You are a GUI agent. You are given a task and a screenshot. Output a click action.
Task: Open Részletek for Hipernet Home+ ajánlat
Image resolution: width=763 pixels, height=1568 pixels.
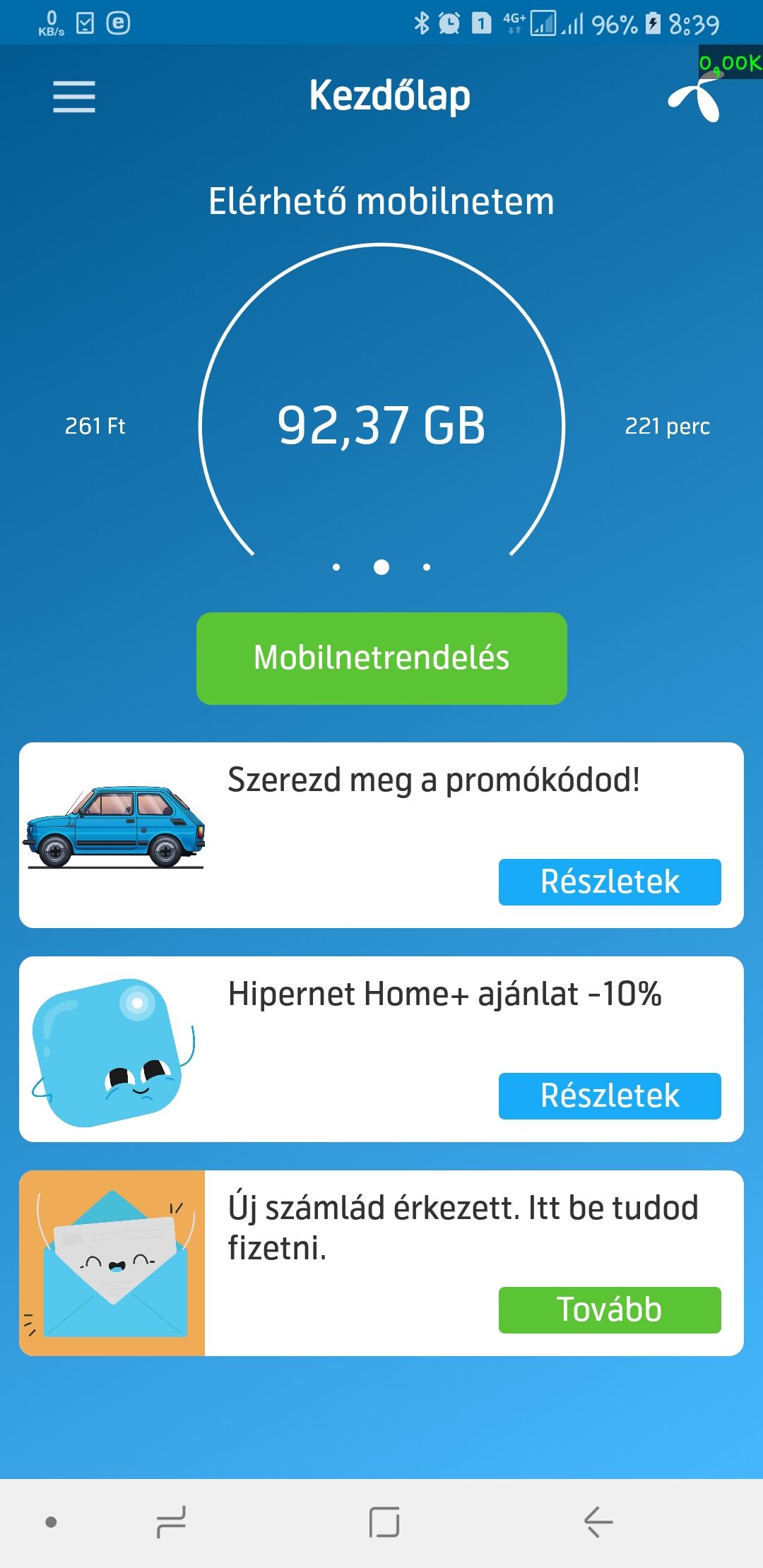click(x=610, y=1095)
